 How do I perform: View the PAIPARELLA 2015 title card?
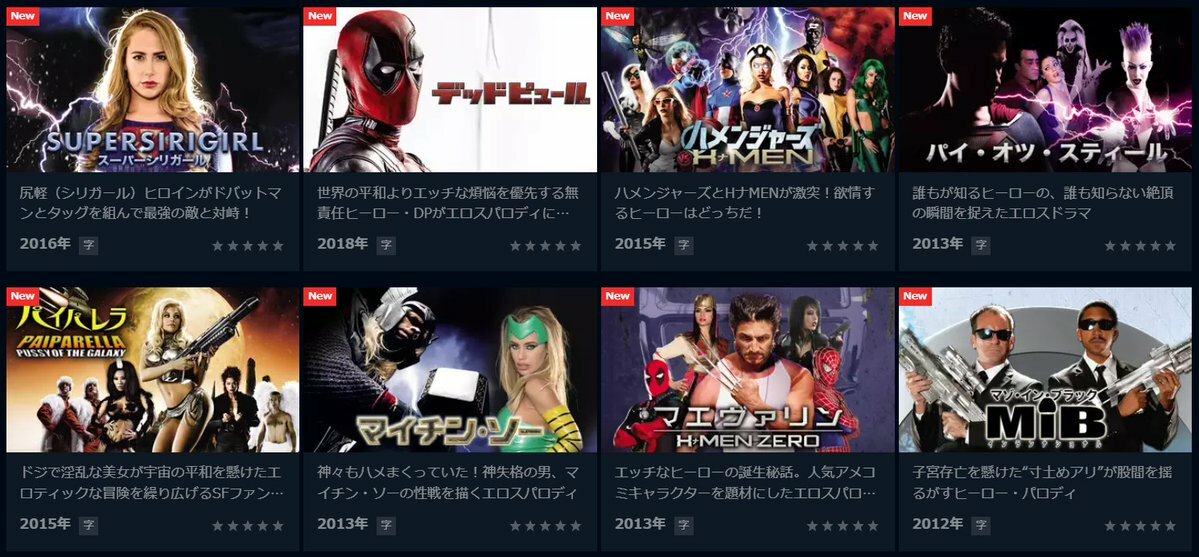[152, 370]
